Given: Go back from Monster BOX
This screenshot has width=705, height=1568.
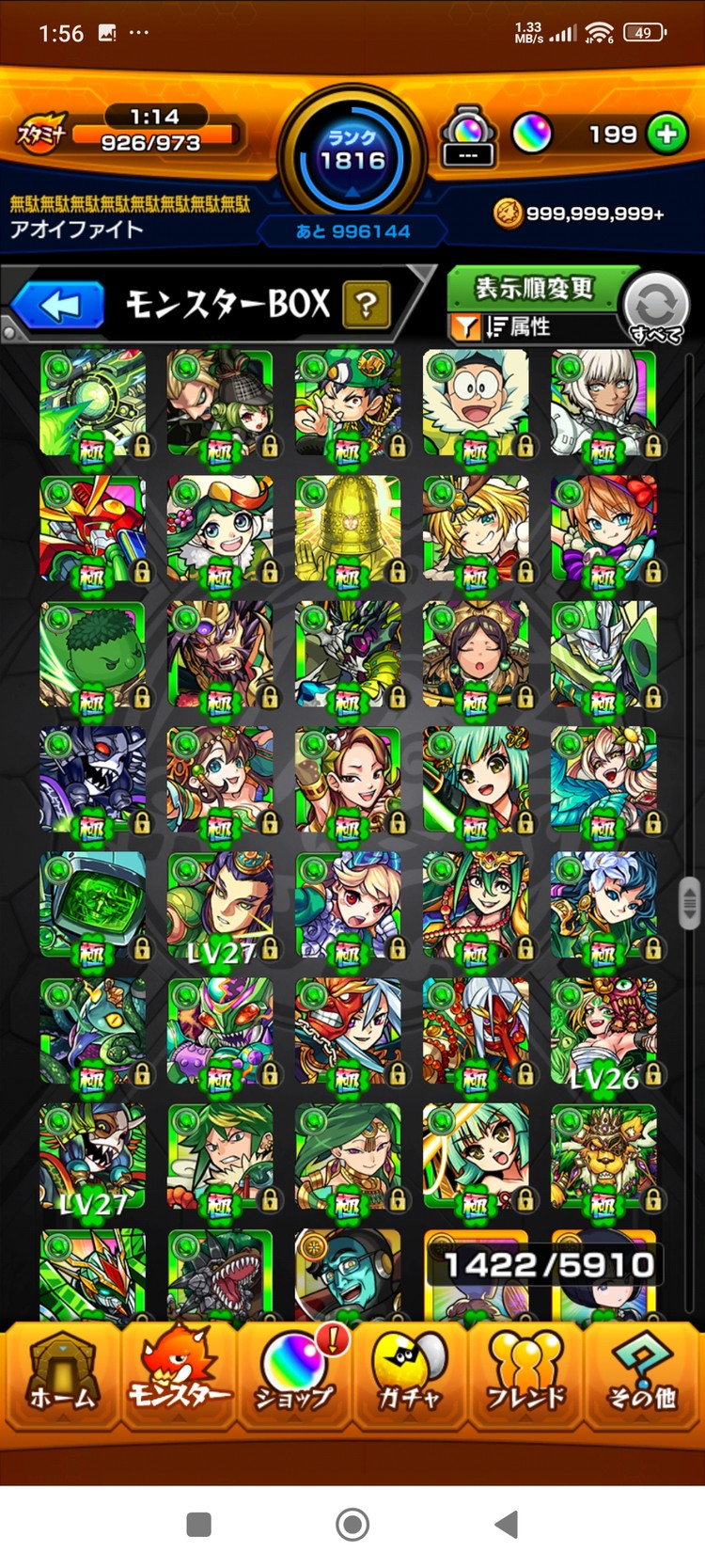Looking at the screenshot, I should click(59, 306).
